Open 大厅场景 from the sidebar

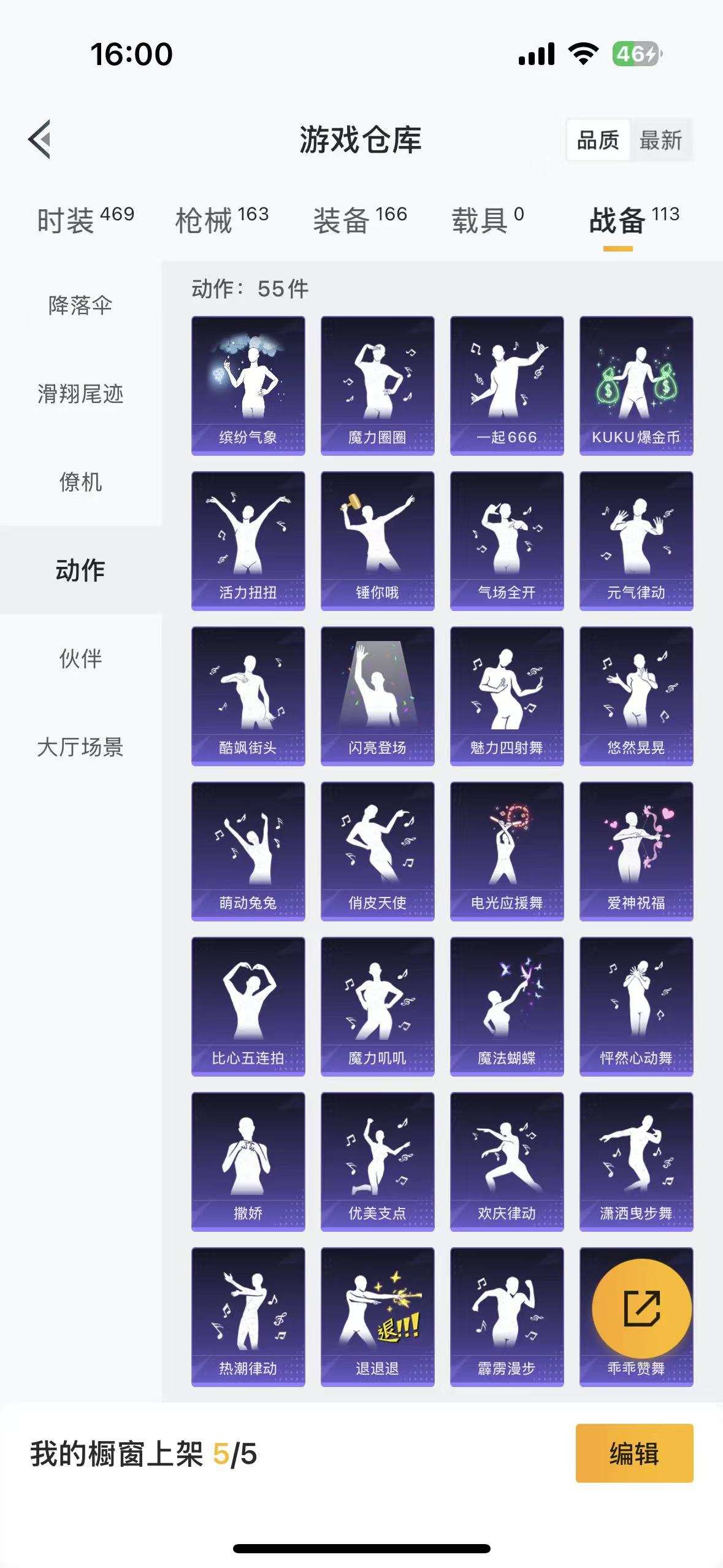(81, 745)
